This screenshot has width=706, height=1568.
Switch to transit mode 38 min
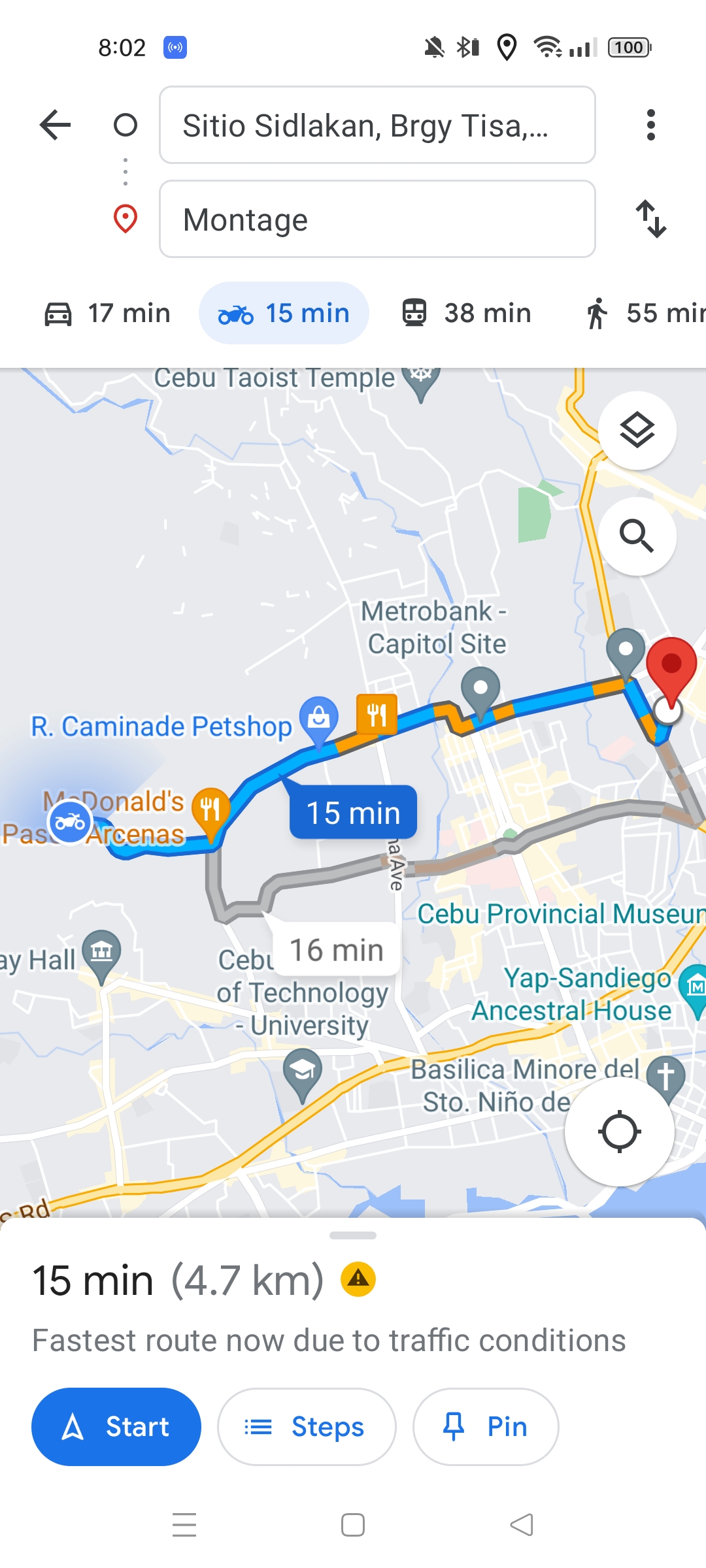467,313
